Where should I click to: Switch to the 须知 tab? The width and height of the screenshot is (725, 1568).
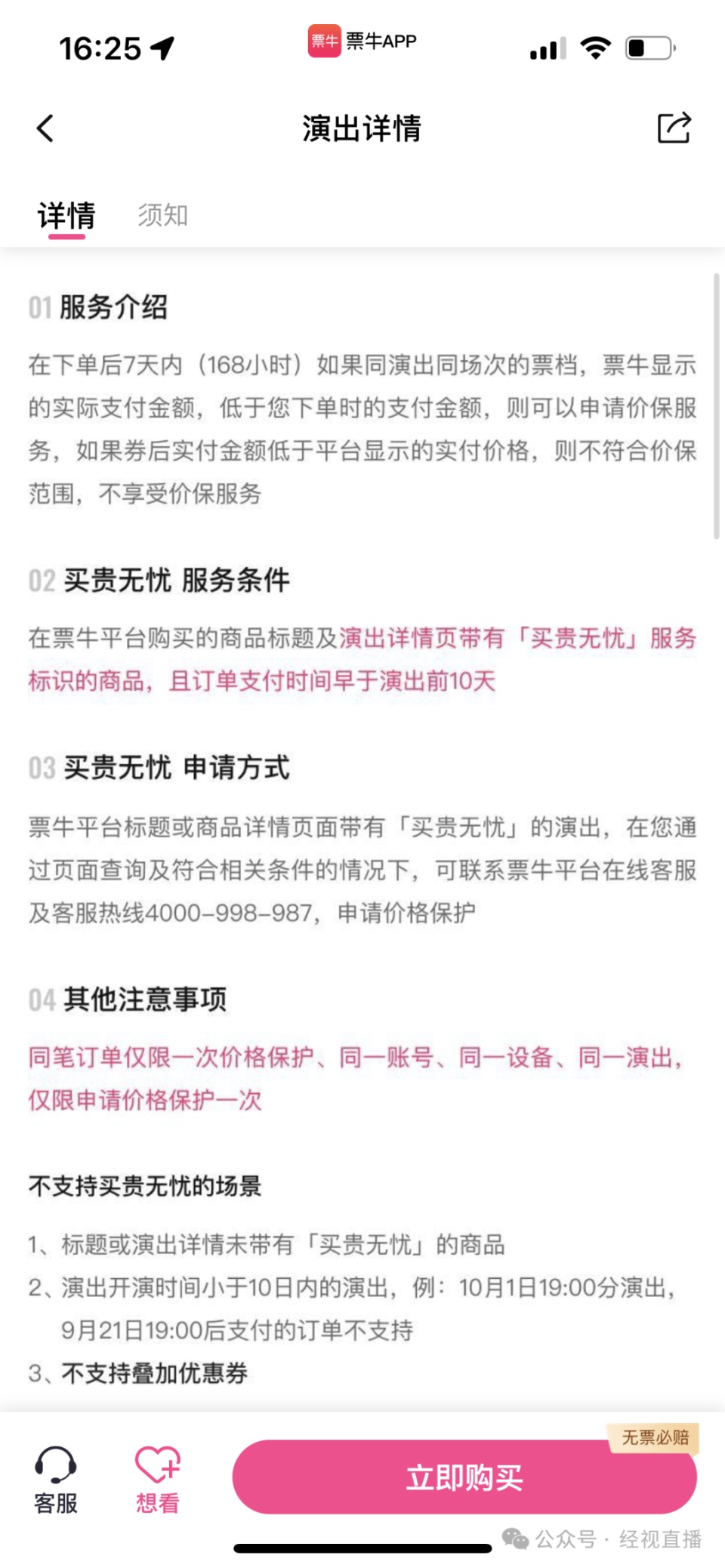(162, 215)
